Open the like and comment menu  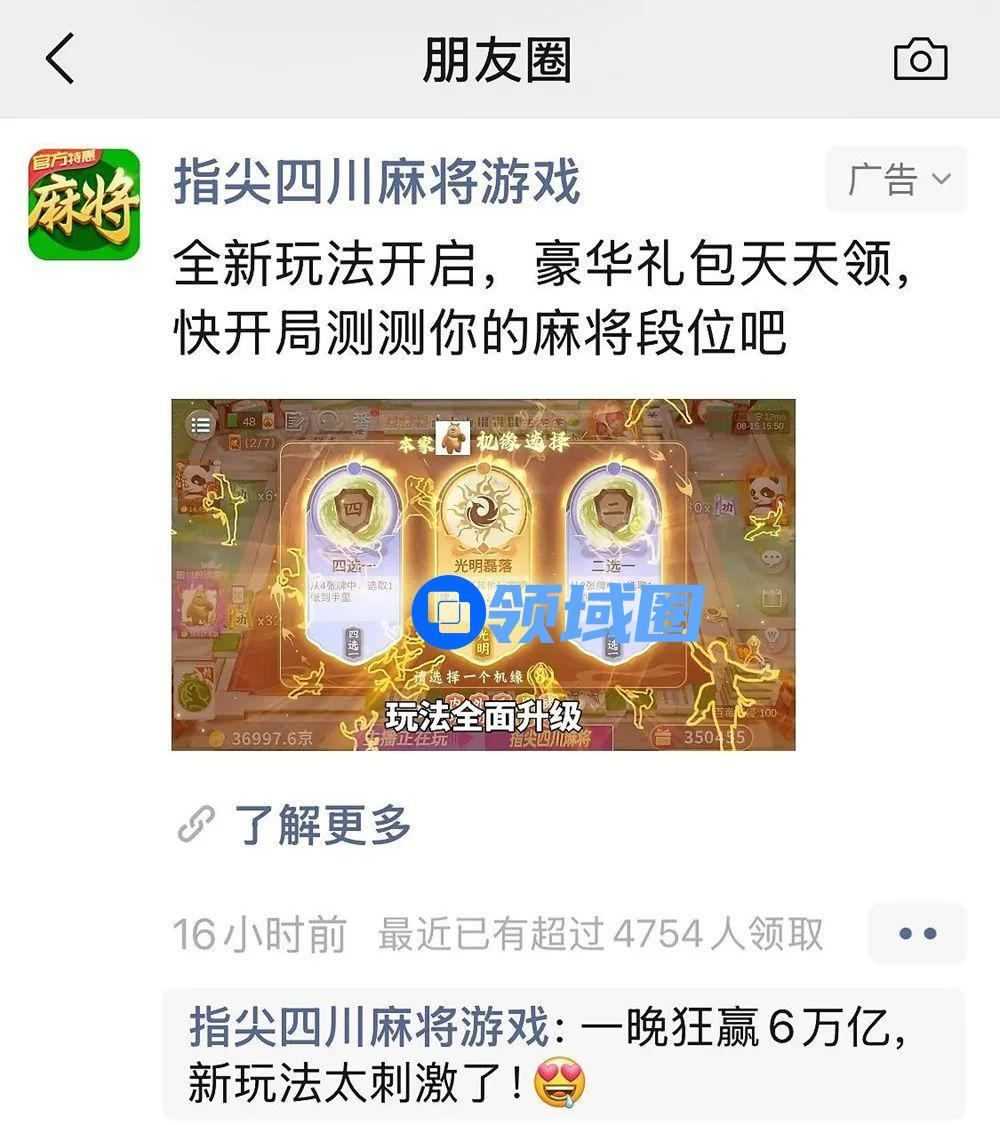click(x=917, y=934)
